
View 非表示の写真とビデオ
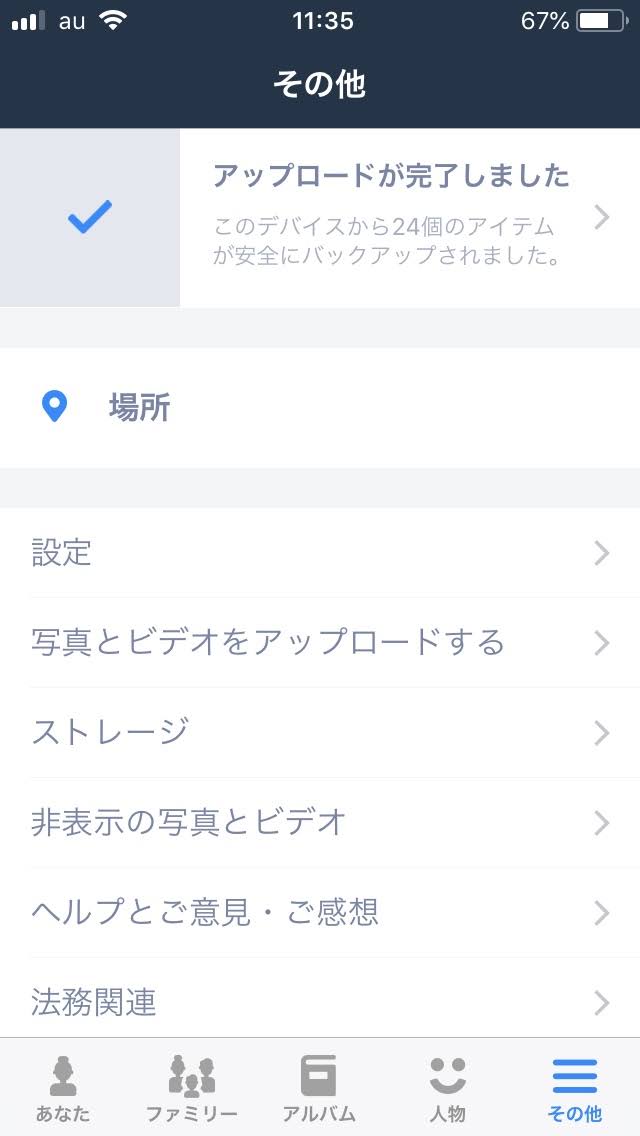pyautogui.click(x=320, y=822)
